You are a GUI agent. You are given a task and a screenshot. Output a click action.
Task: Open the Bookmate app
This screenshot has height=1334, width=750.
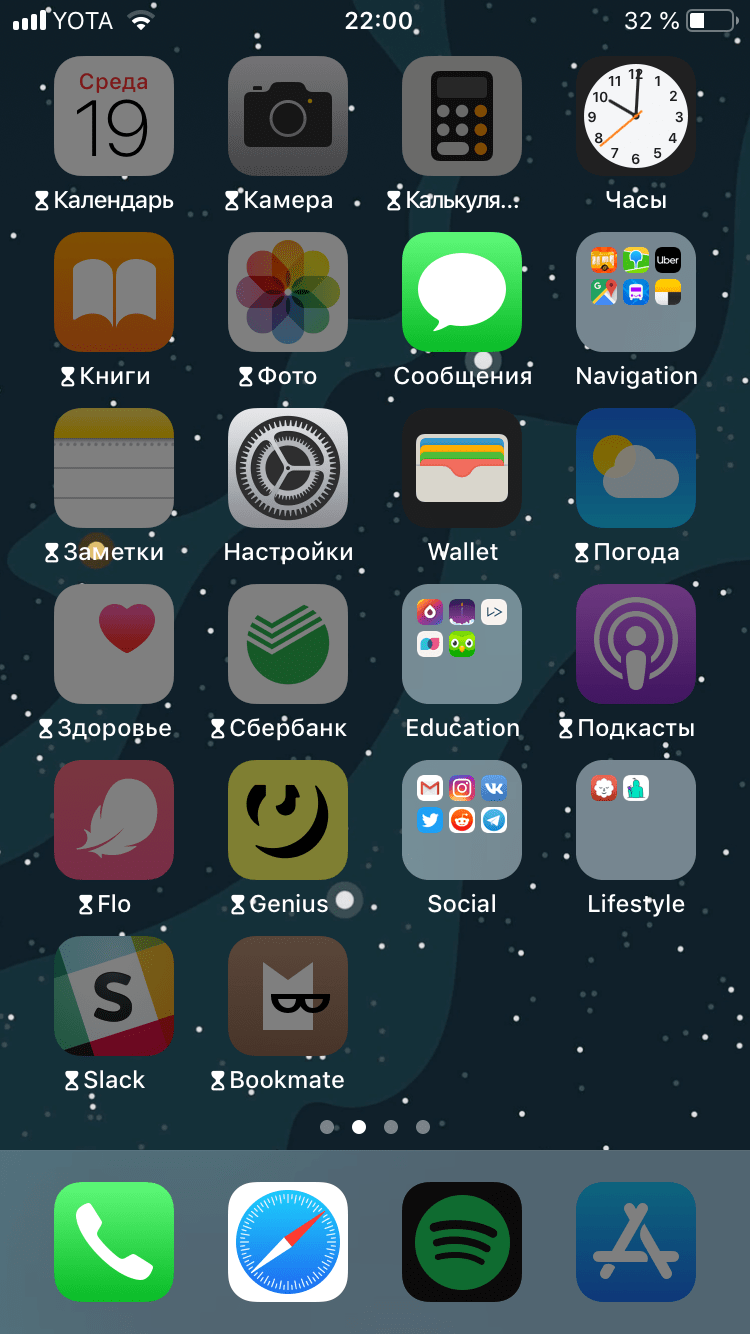point(288,996)
